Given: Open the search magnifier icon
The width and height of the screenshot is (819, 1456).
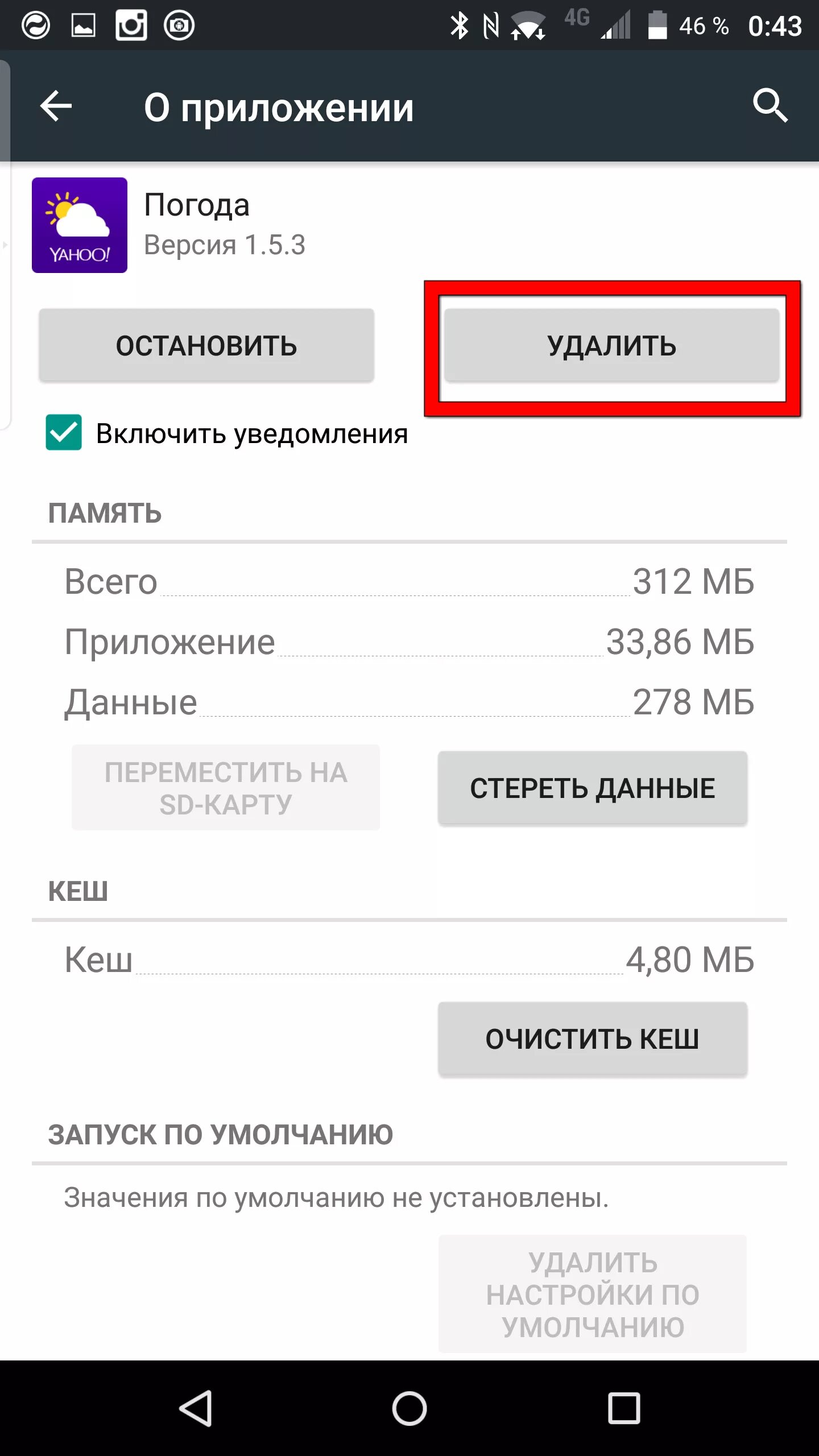Looking at the screenshot, I should tap(770, 106).
